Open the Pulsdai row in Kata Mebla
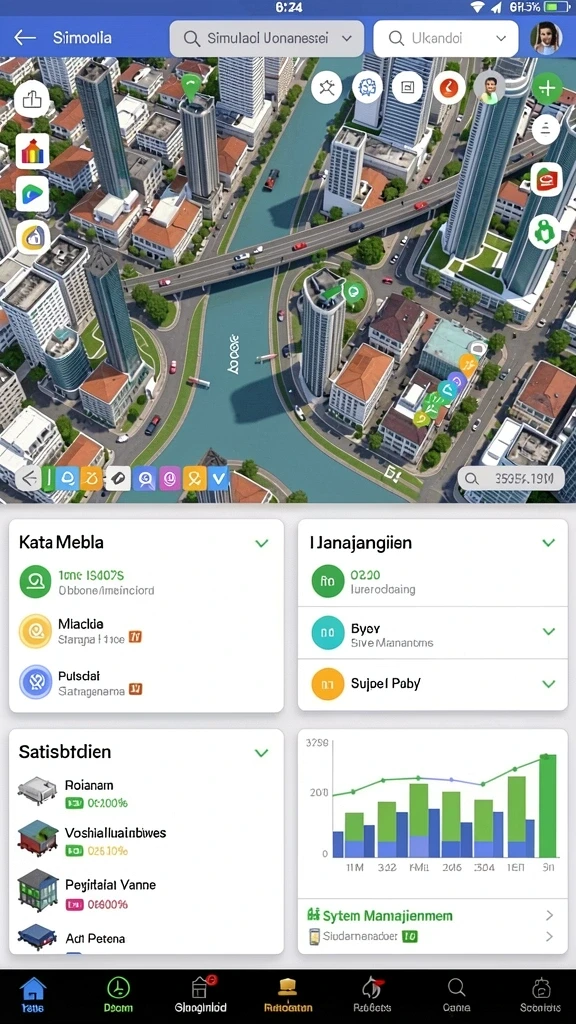 coord(146,682)
